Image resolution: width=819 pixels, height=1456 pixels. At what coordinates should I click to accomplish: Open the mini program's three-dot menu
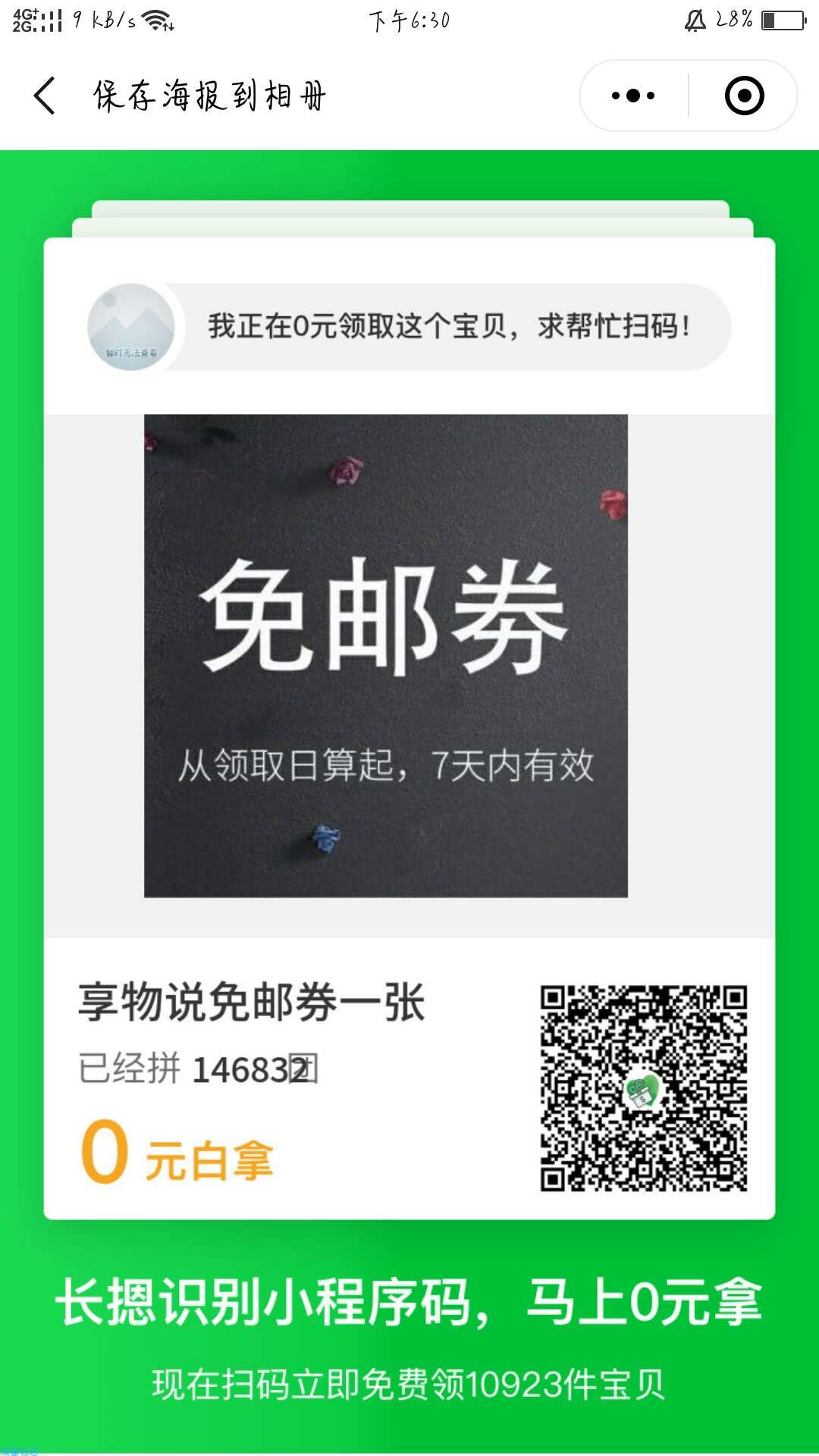[x=634, y=96]
